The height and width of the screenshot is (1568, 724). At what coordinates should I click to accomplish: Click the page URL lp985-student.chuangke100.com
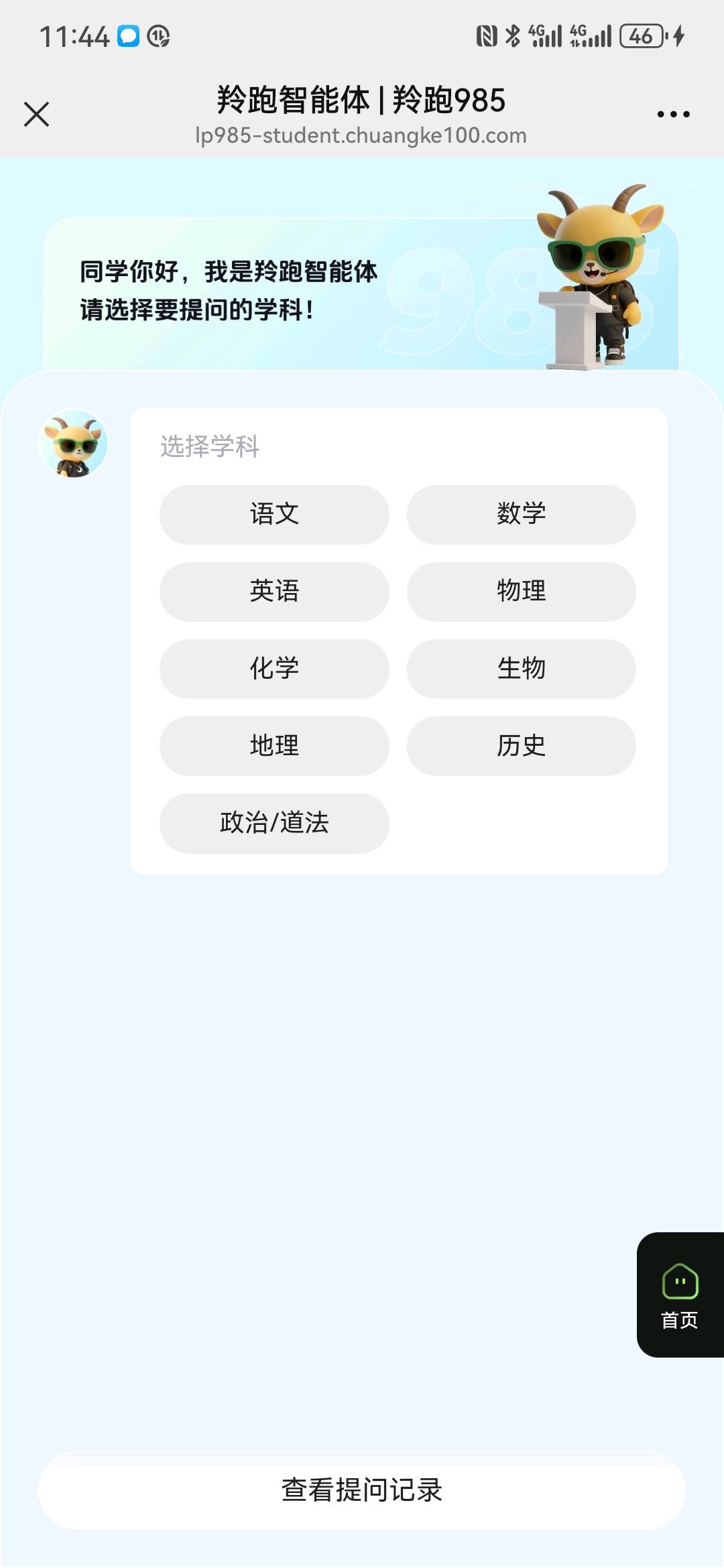pyautogui.click(x=362, y=136)
